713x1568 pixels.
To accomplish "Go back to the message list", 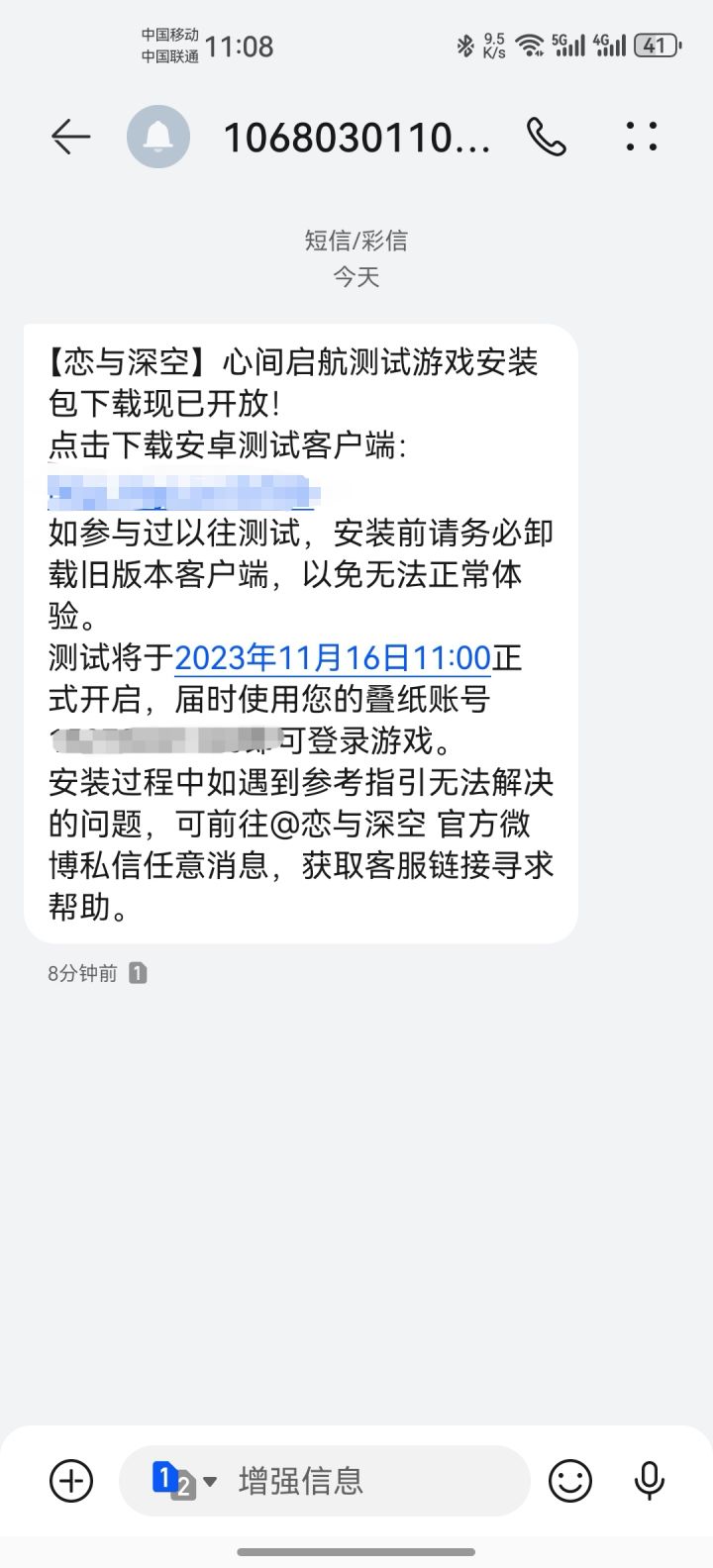I will pos(70,137).
